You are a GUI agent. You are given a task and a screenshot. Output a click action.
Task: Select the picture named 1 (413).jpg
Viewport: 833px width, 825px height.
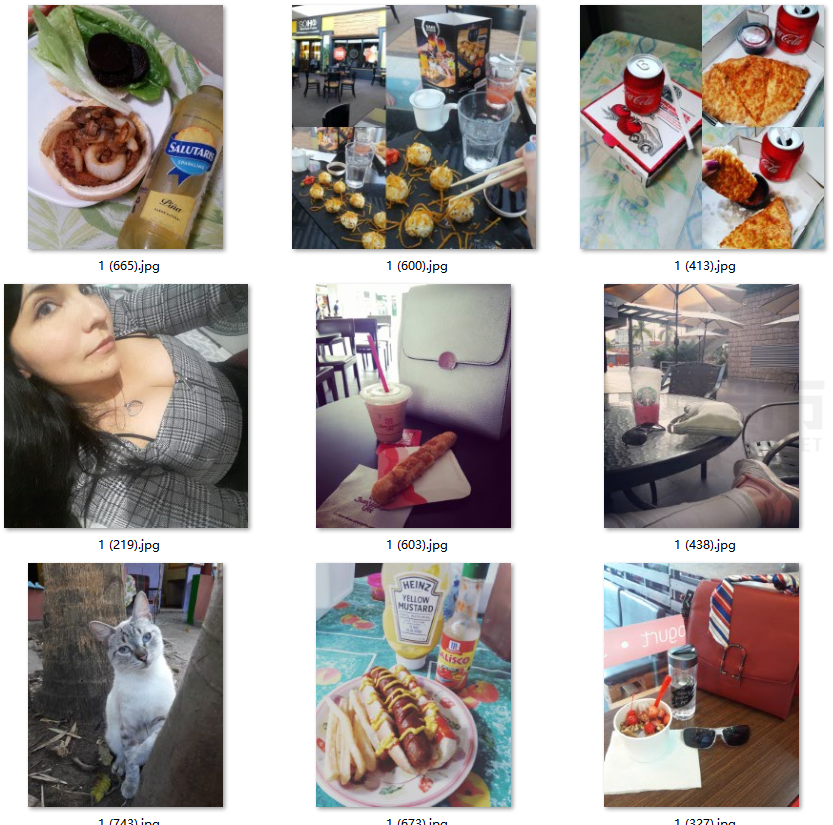(x=702, y=127)
